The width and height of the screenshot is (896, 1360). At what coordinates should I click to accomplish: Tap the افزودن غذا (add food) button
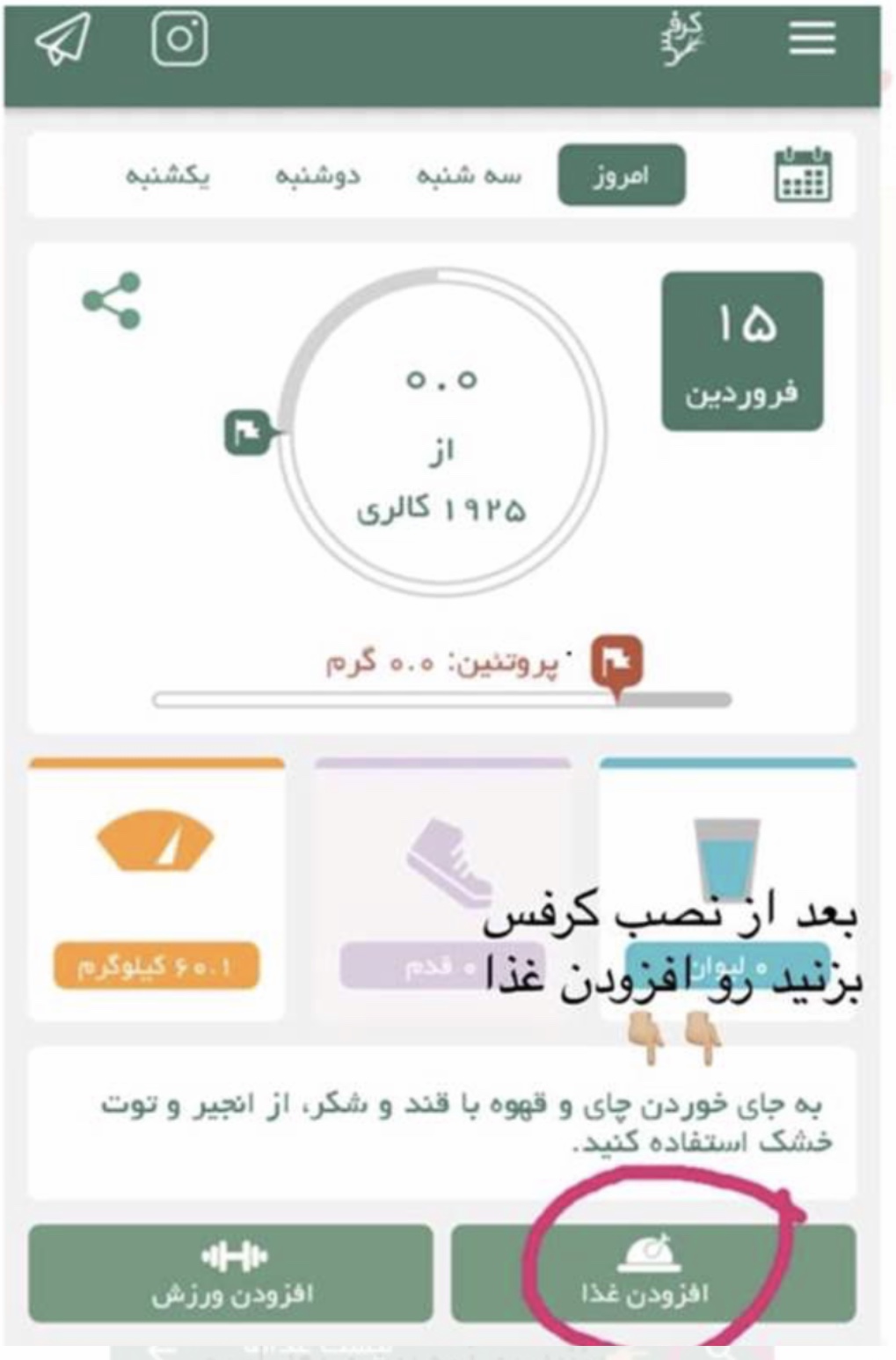click(652, 1272)
